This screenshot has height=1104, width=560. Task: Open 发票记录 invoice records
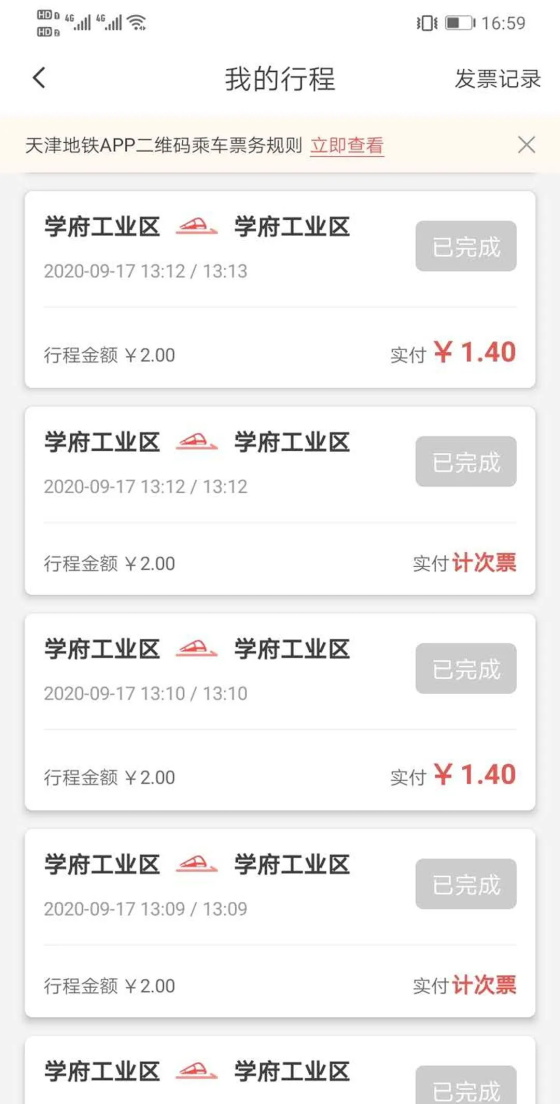(497, 79)
